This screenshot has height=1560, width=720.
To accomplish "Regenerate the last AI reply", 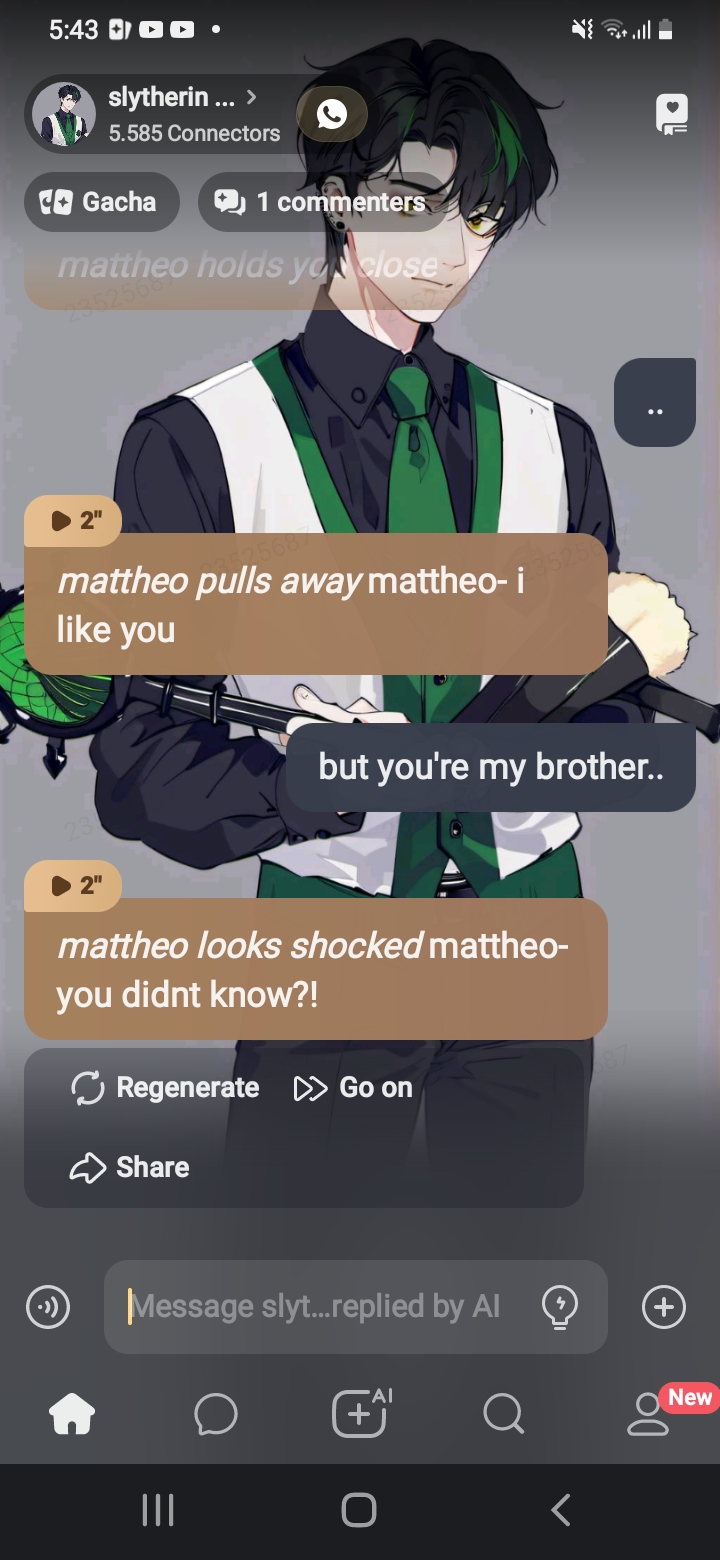I will click(x=166, y=1088).
